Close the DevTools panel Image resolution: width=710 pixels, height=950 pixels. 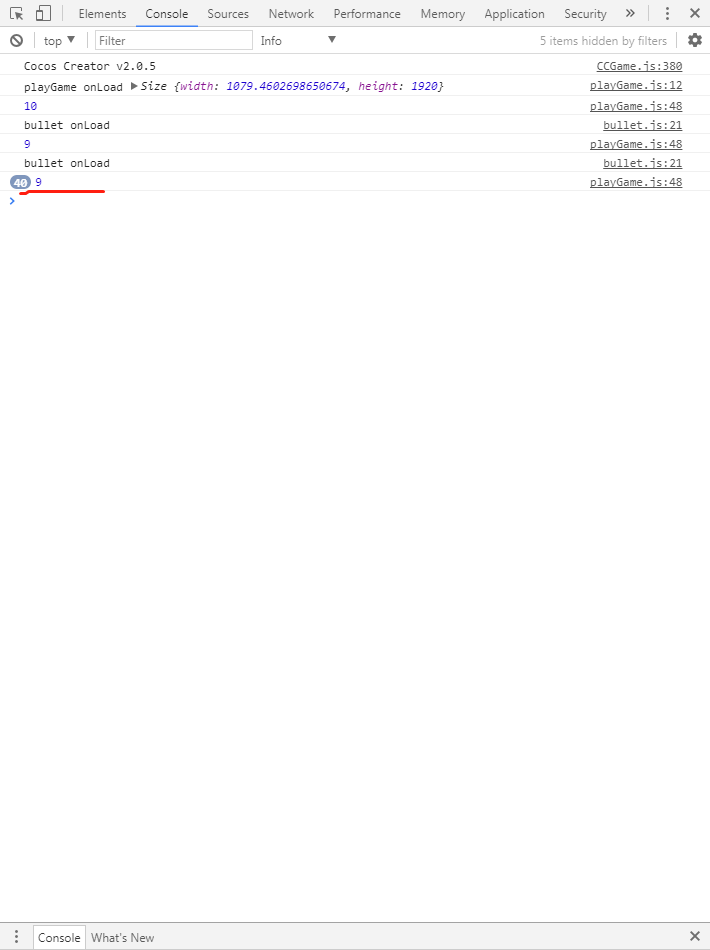[694, 14]
